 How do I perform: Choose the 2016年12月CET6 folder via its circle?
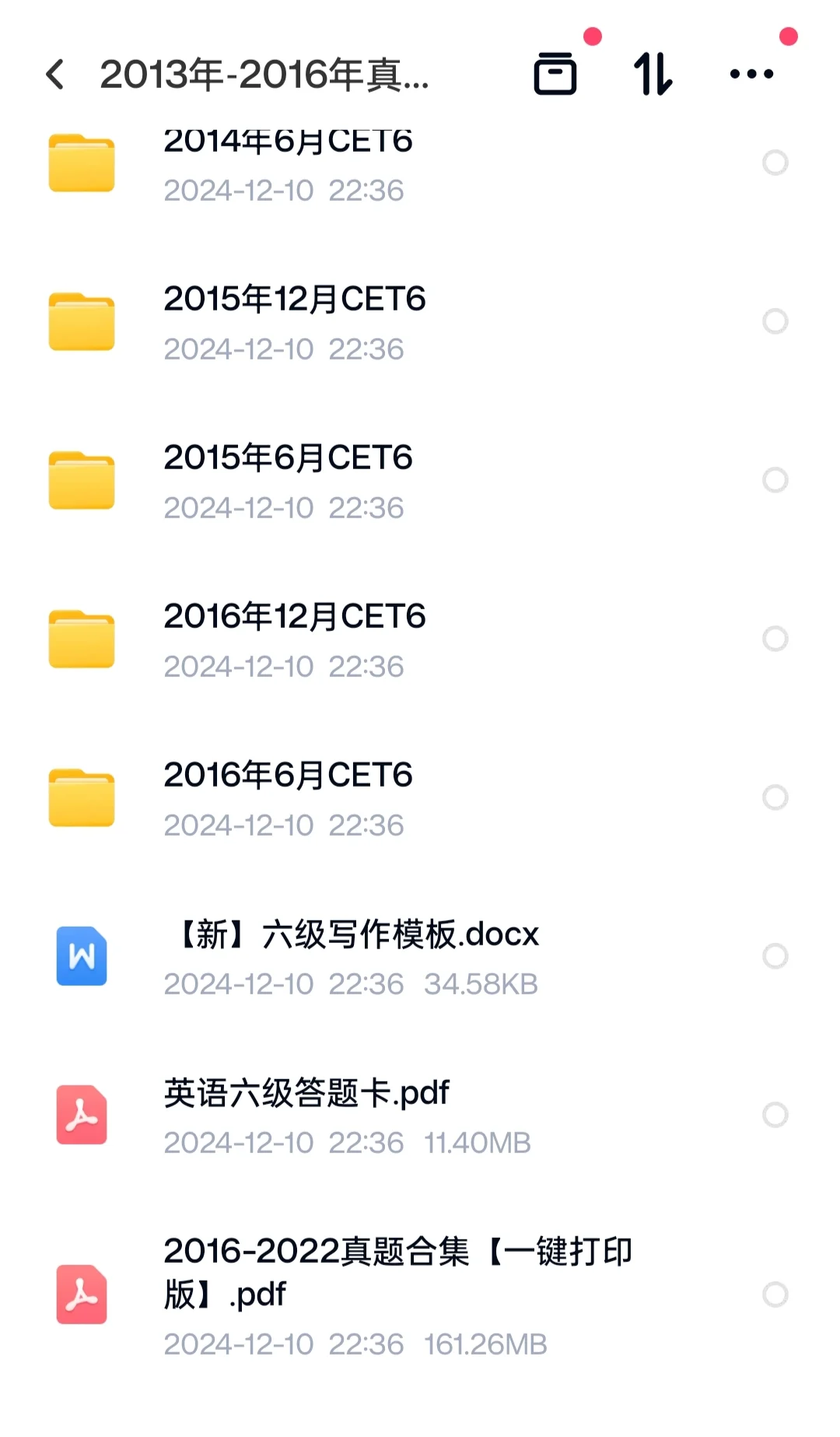775,639
